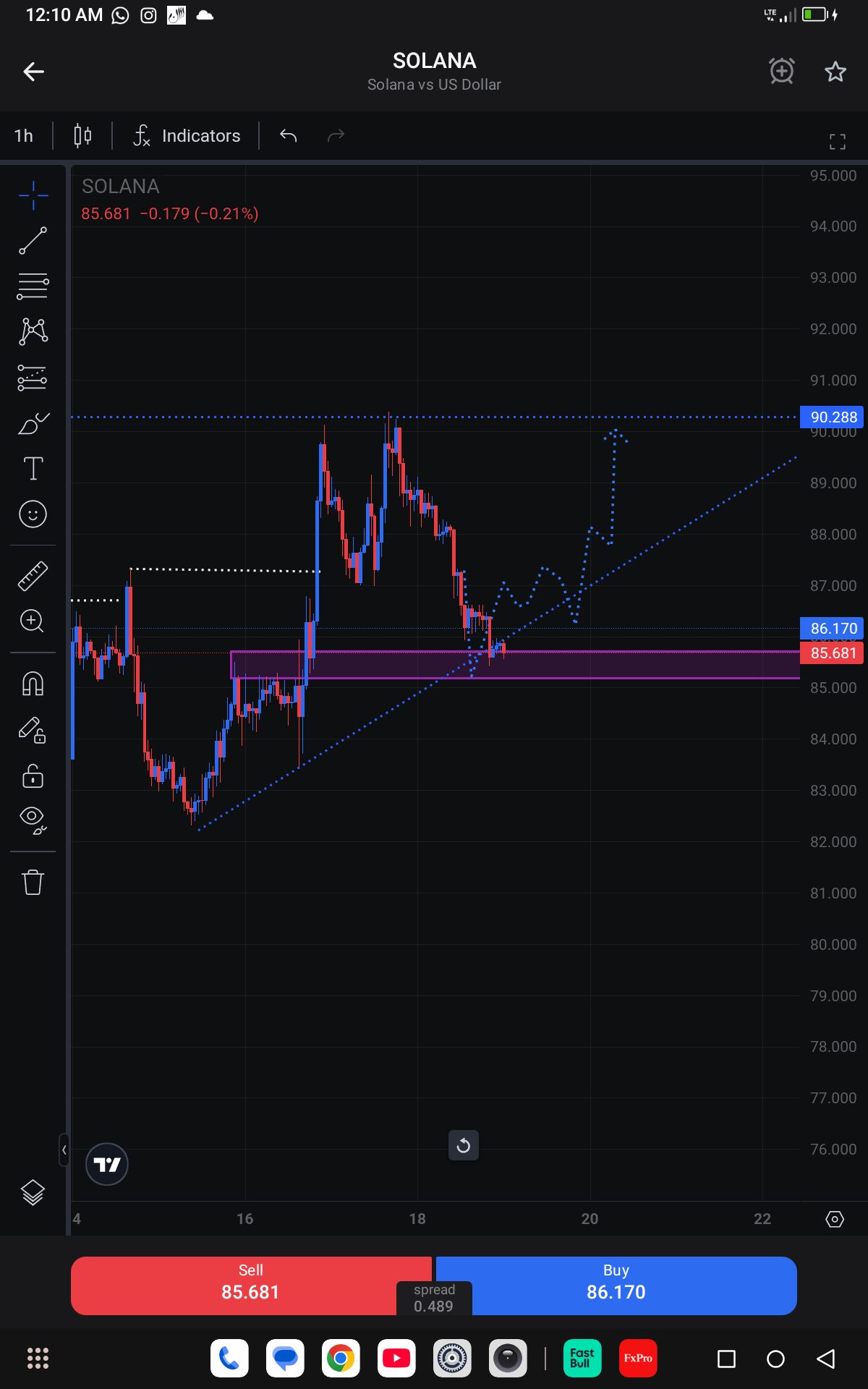Sell SOLANA at 85.681
Viewport: 868px width, 1389px height.
250,1285
